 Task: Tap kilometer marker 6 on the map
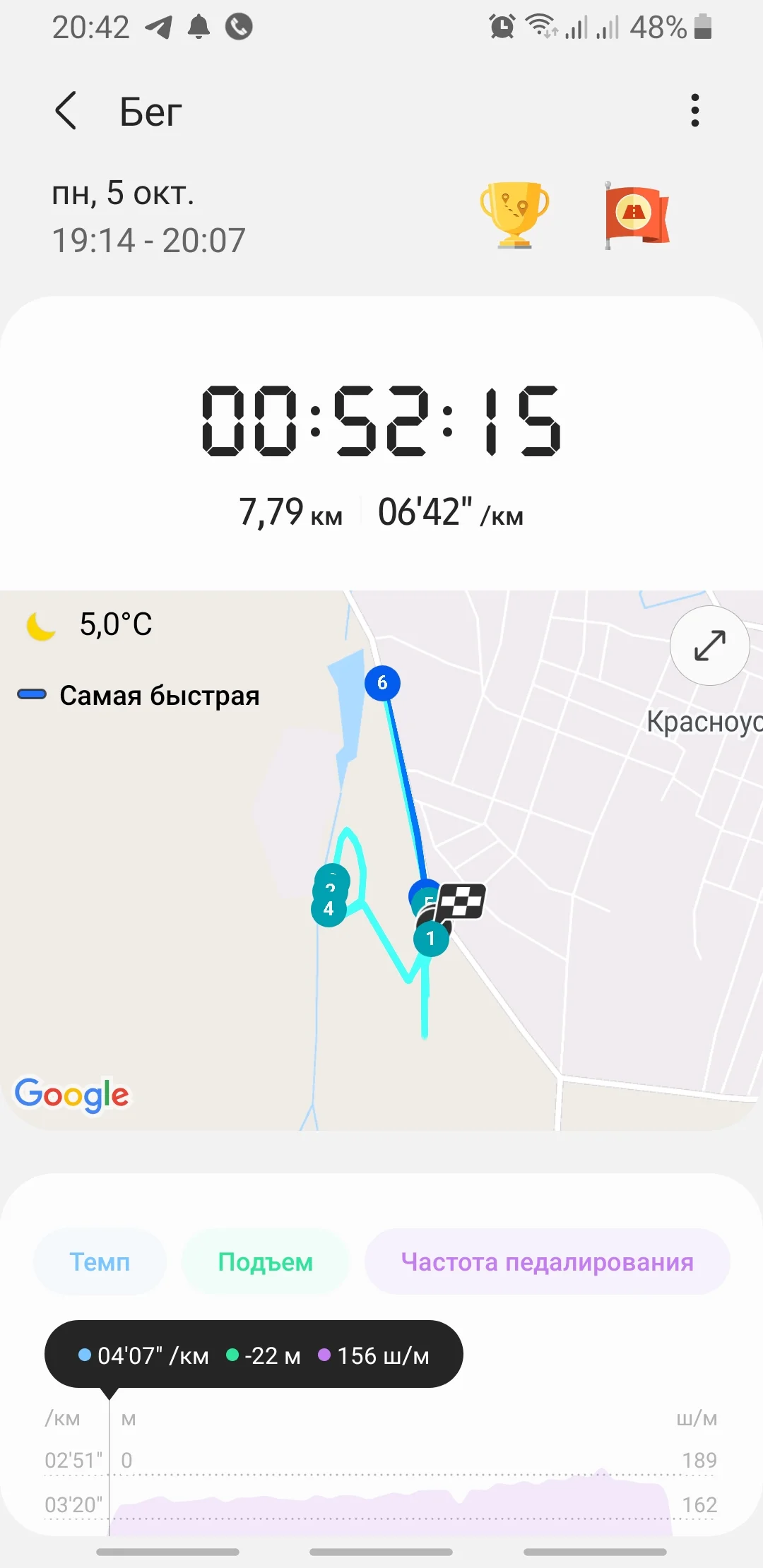(382, 683)
